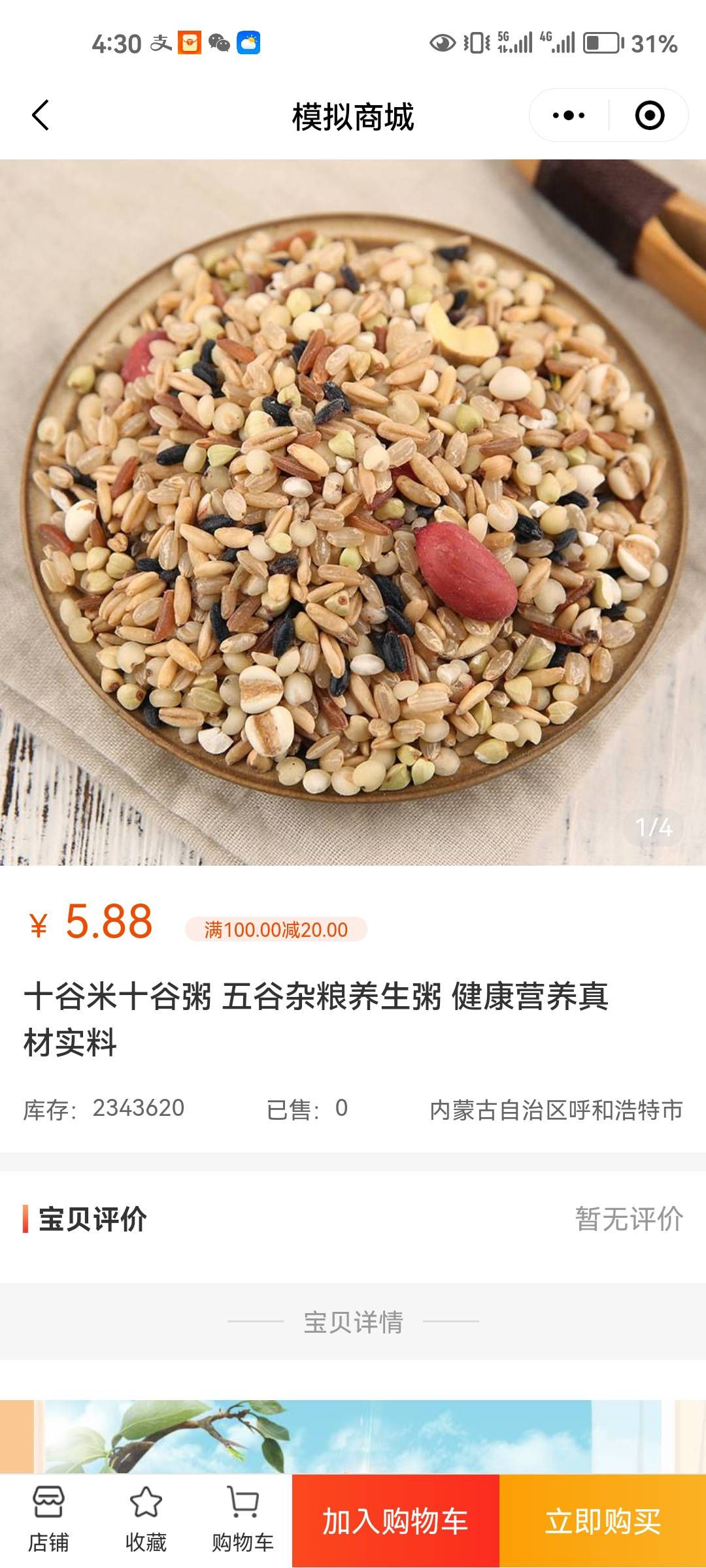Visit the 店铺 store page

click(x=48, y=1520)
